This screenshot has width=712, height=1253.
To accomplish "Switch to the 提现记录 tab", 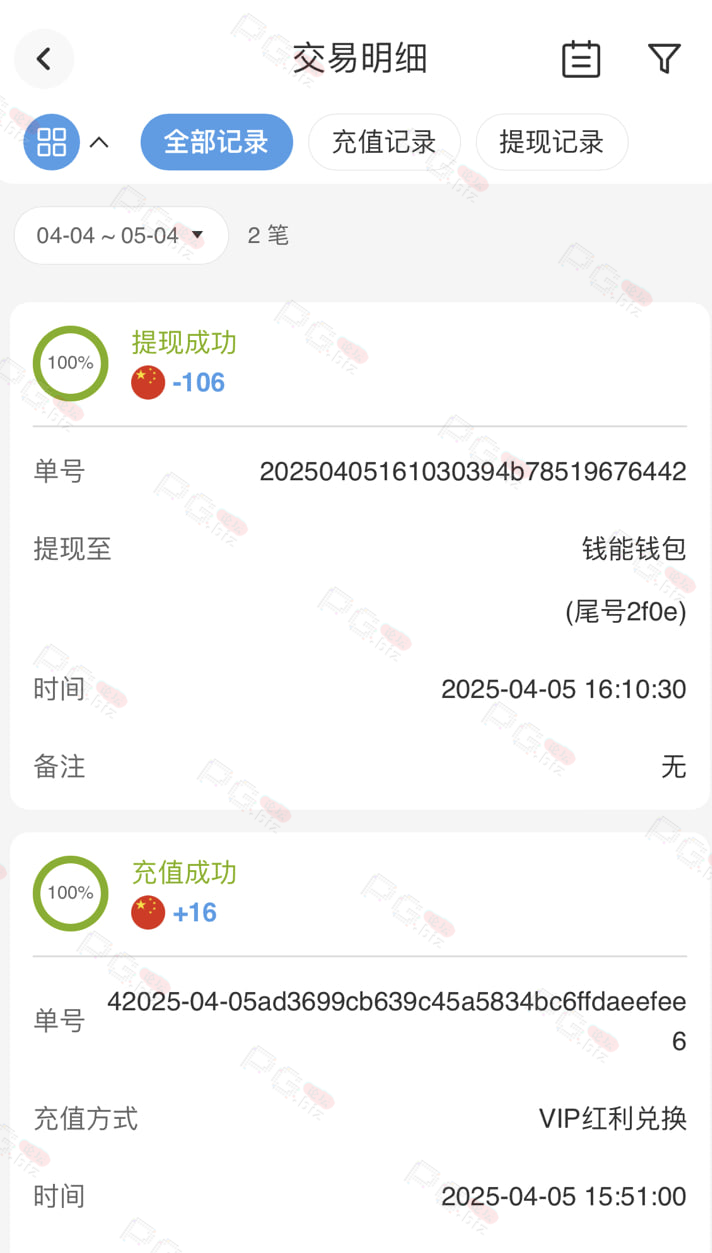I will click(552, 142).
